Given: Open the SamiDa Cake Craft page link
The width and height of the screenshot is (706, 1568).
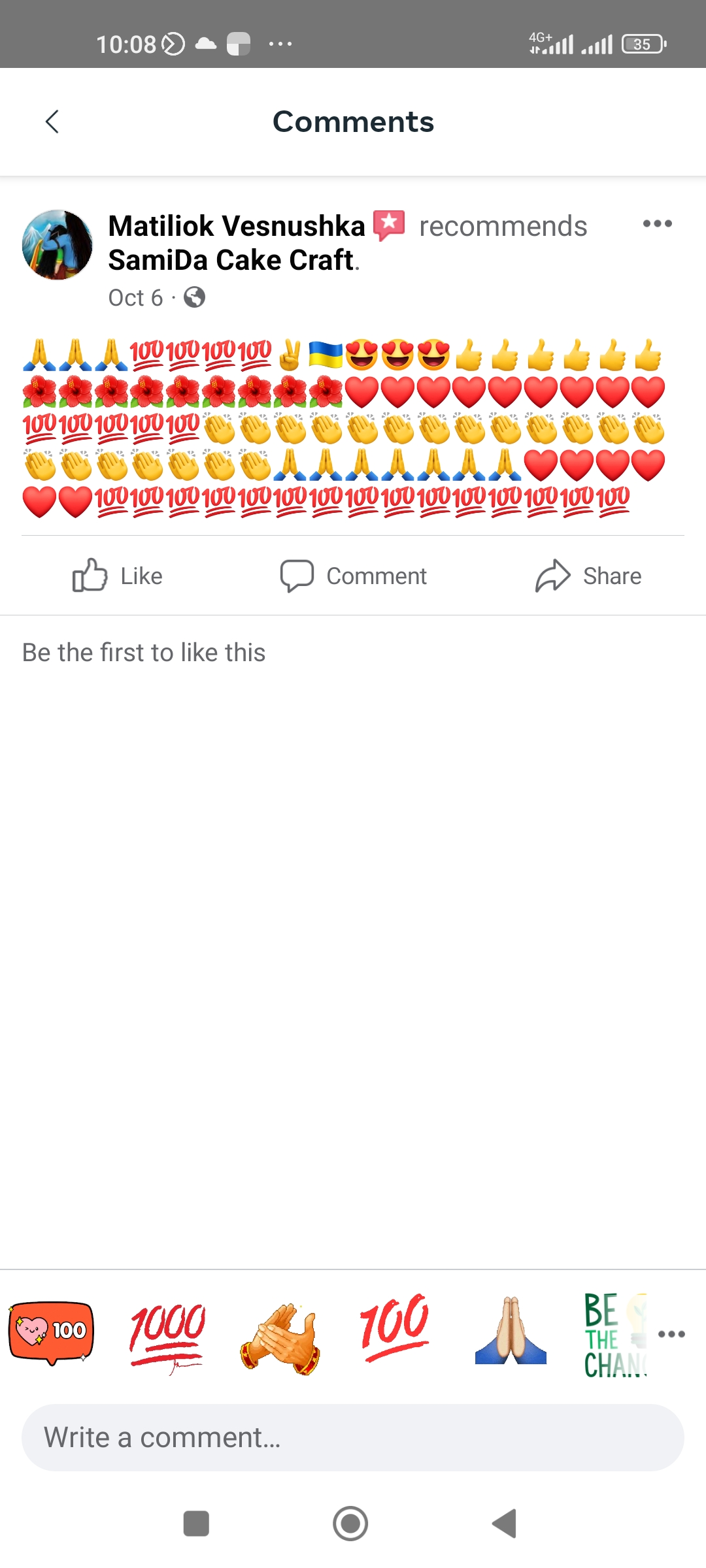Looking at the screenshot, I should [x=231, y=260].
